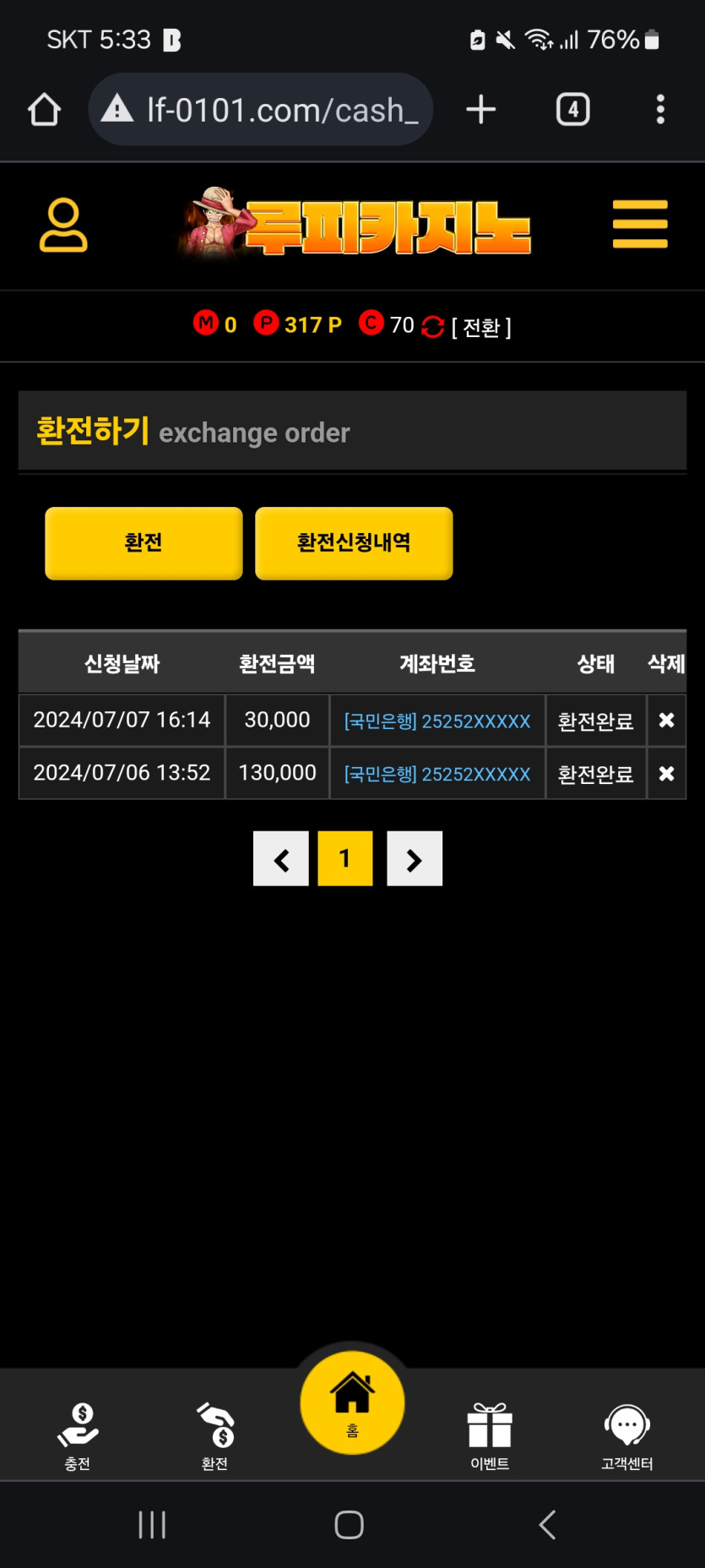Open 환전신청내역 history
The width and height of the screenshot is (705, 1568).
(x=354, y=543)
